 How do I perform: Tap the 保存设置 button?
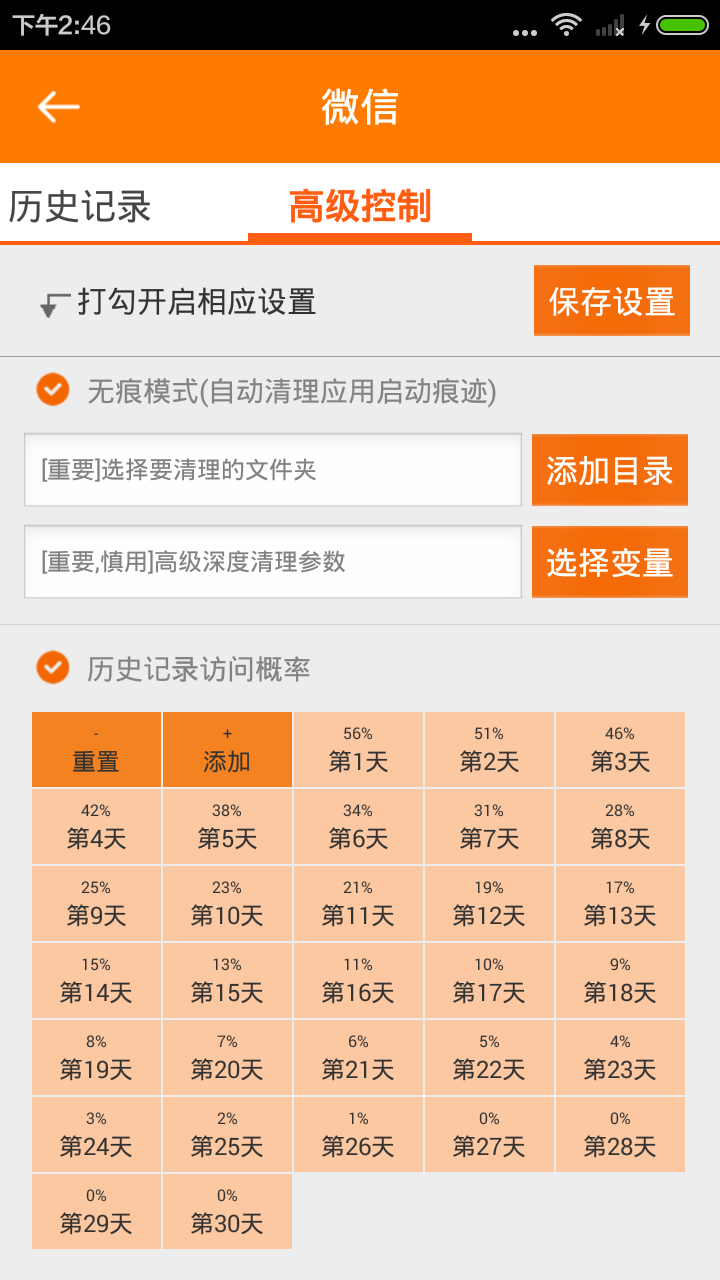[x=612, y=301]
